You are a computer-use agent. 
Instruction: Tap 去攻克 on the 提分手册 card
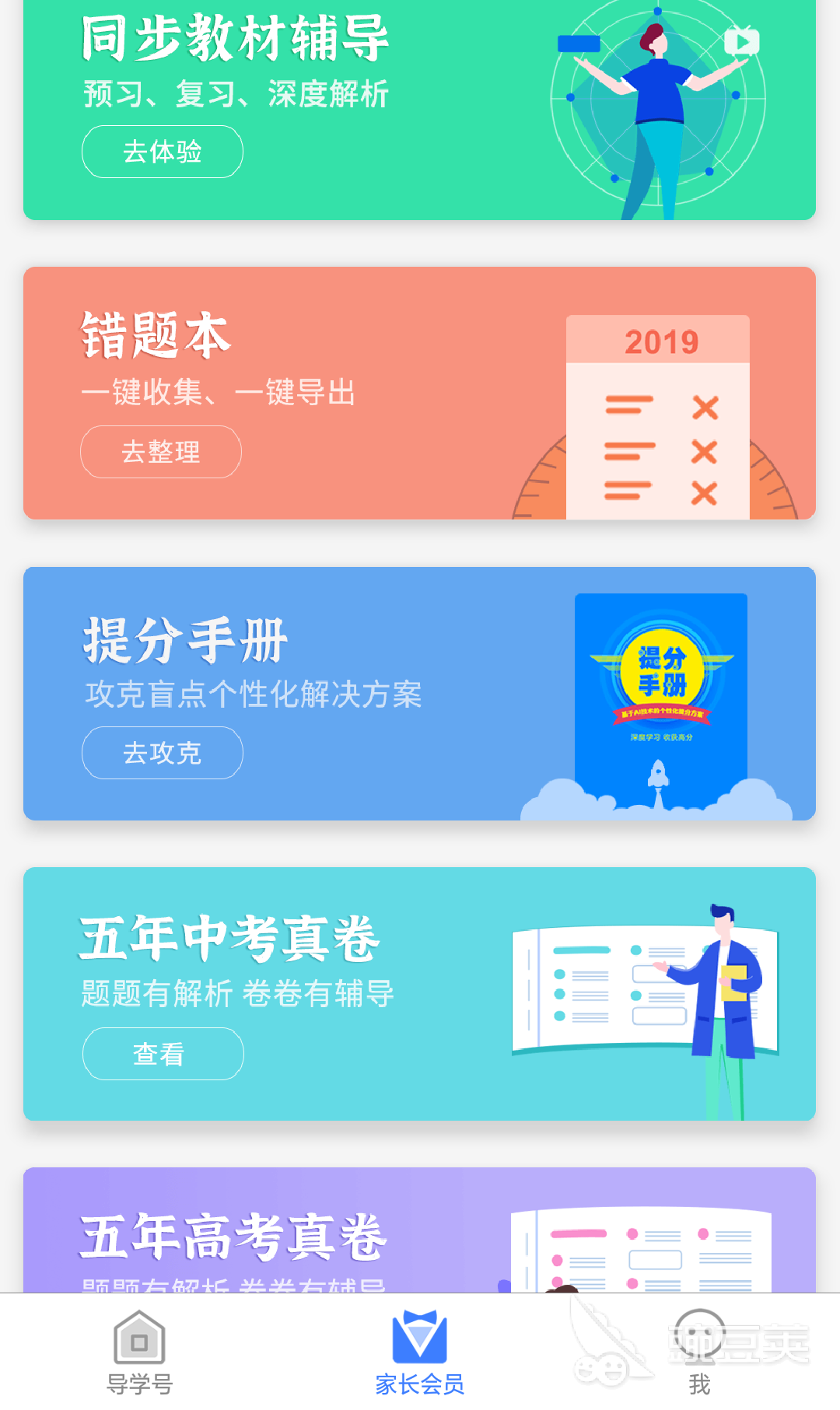162,753
